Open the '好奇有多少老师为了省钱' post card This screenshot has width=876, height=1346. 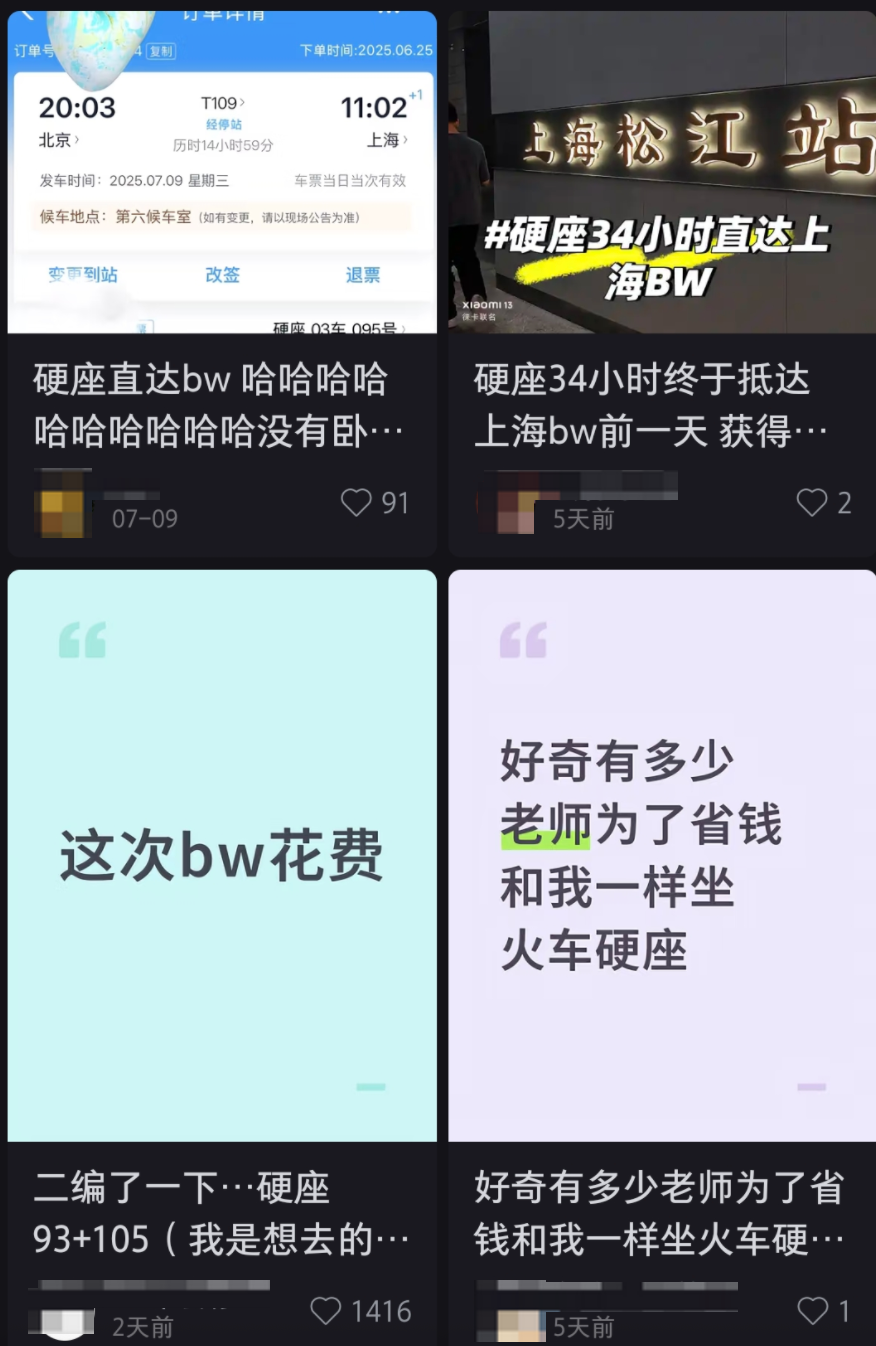(662, 855)
